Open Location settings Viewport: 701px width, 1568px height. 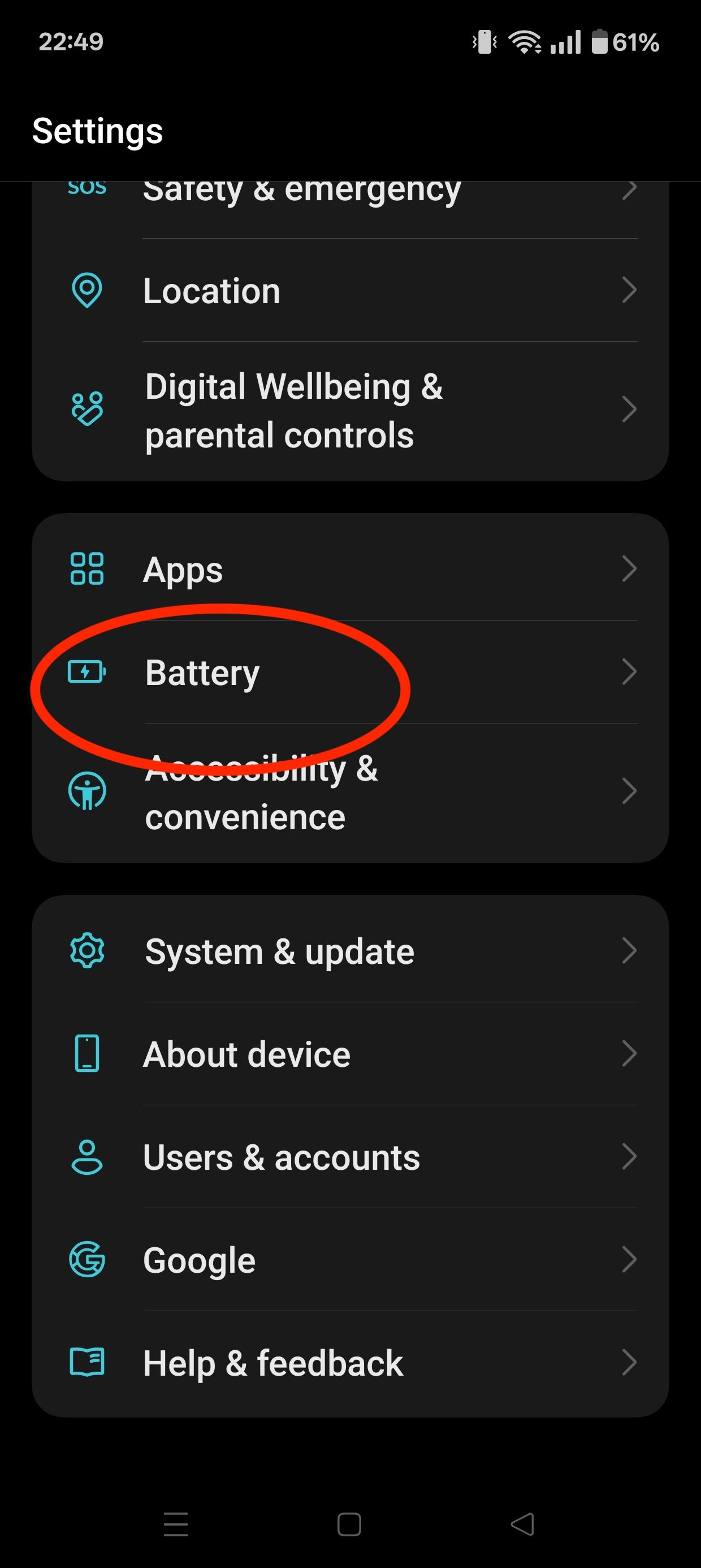point(350,290)
